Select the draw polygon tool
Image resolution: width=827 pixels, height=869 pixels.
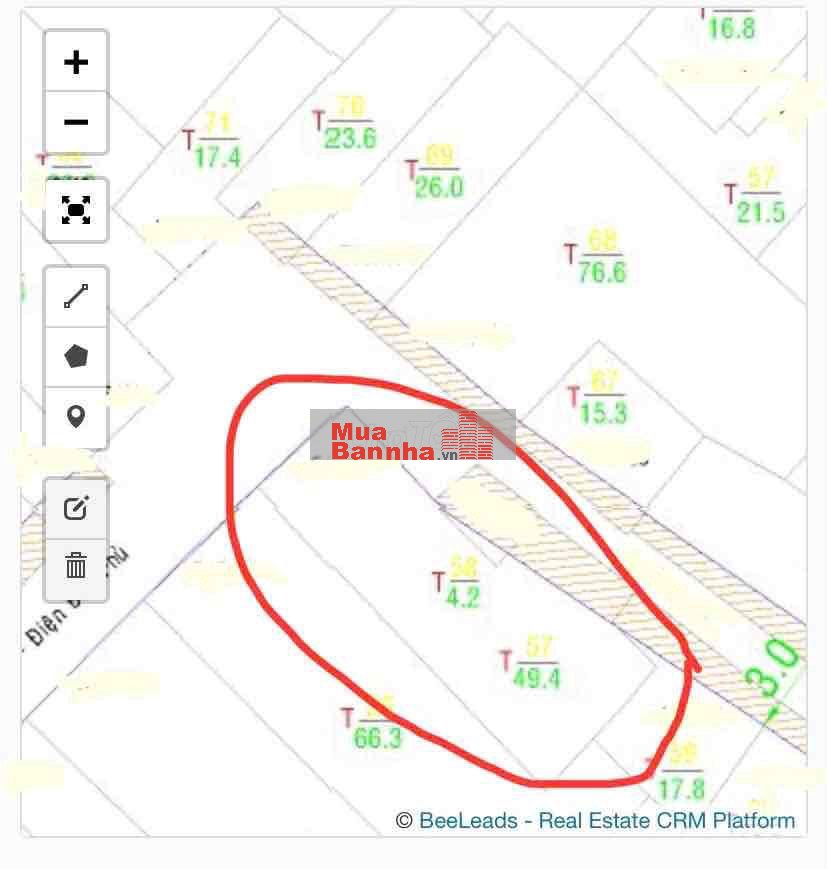76,356
